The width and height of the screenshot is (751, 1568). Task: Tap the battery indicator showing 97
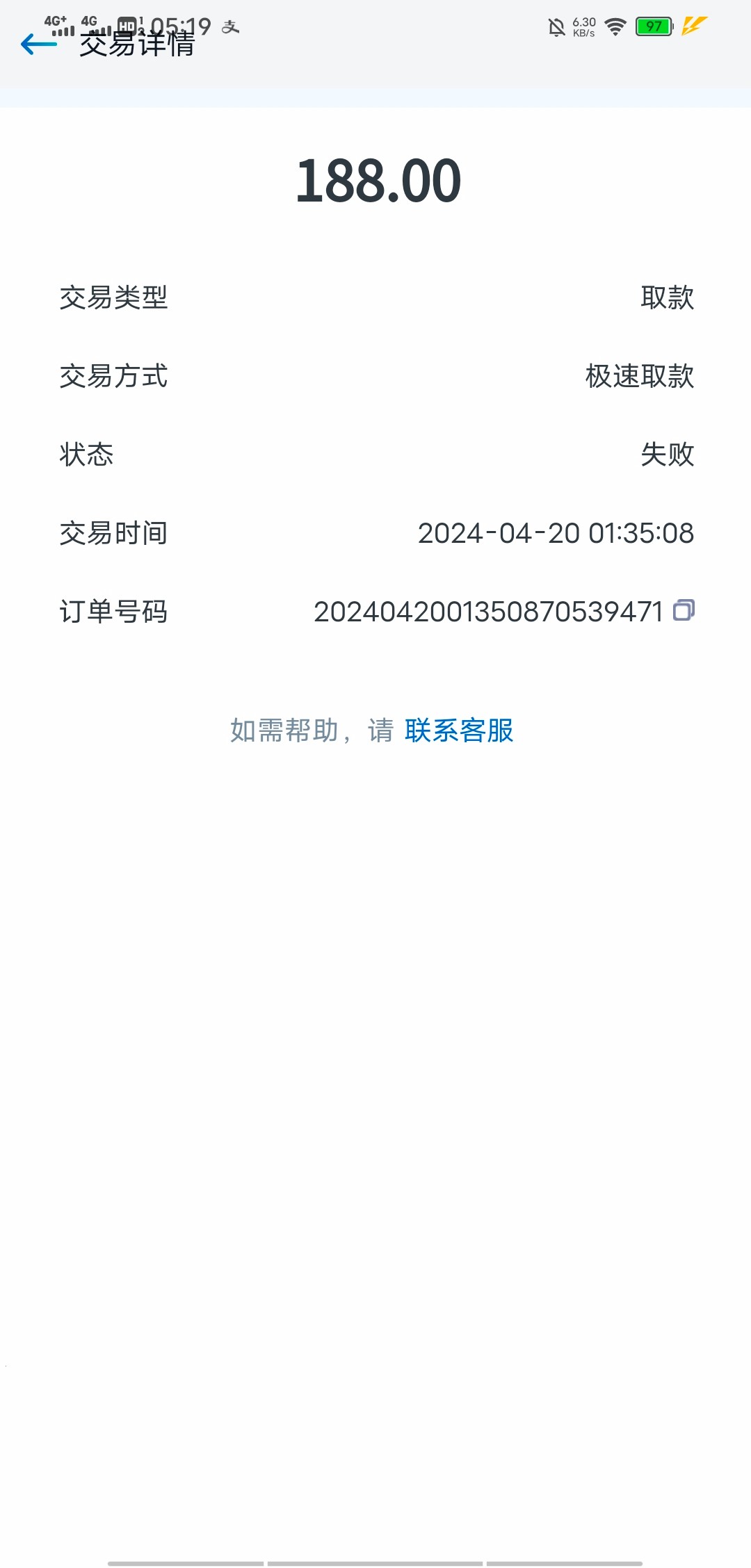tap(652, 26)
